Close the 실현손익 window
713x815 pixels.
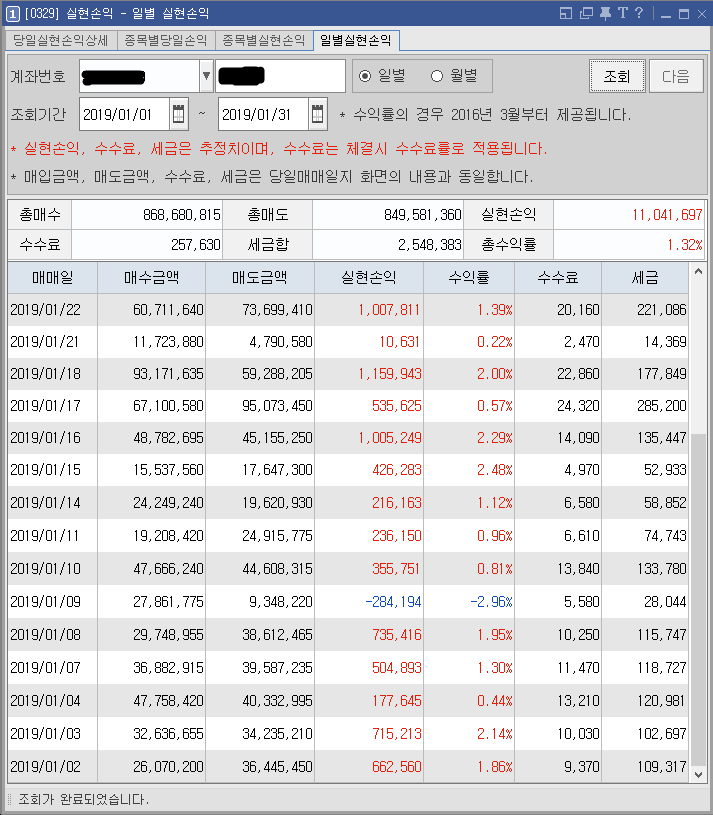(701, 13)
